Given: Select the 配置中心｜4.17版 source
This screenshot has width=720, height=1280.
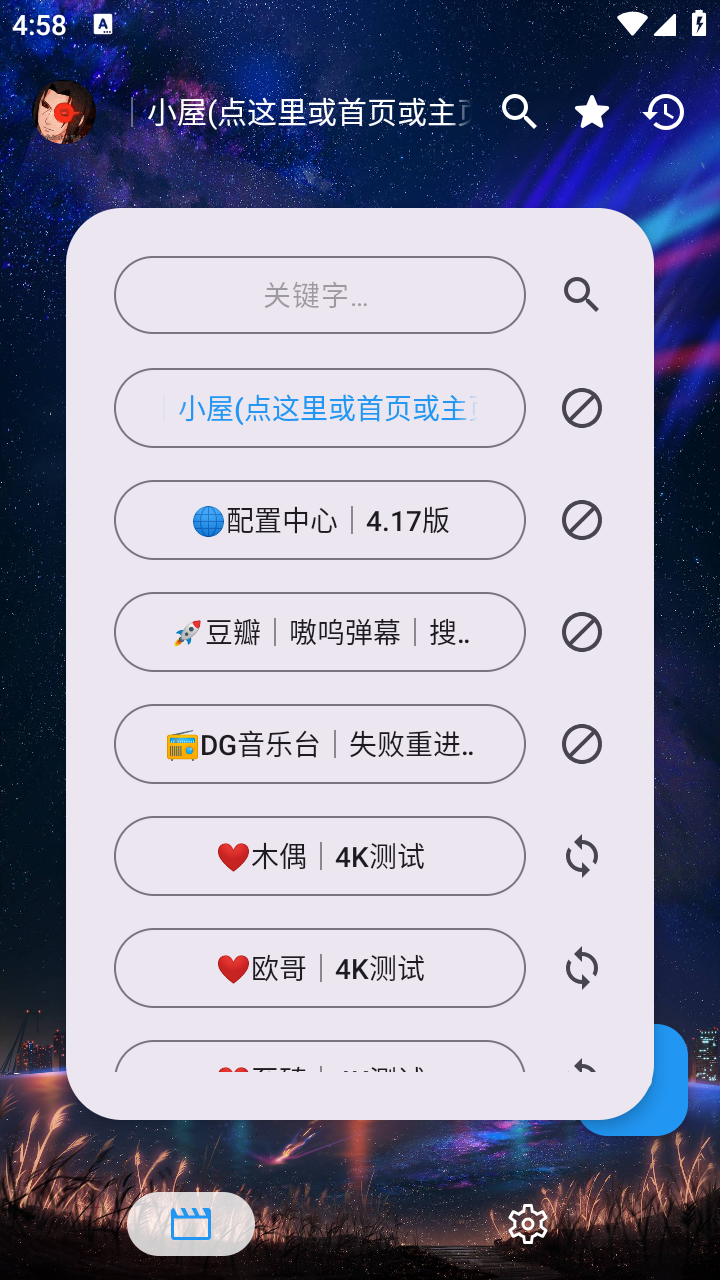Looking at the screenshot, I should coord(320,520).
